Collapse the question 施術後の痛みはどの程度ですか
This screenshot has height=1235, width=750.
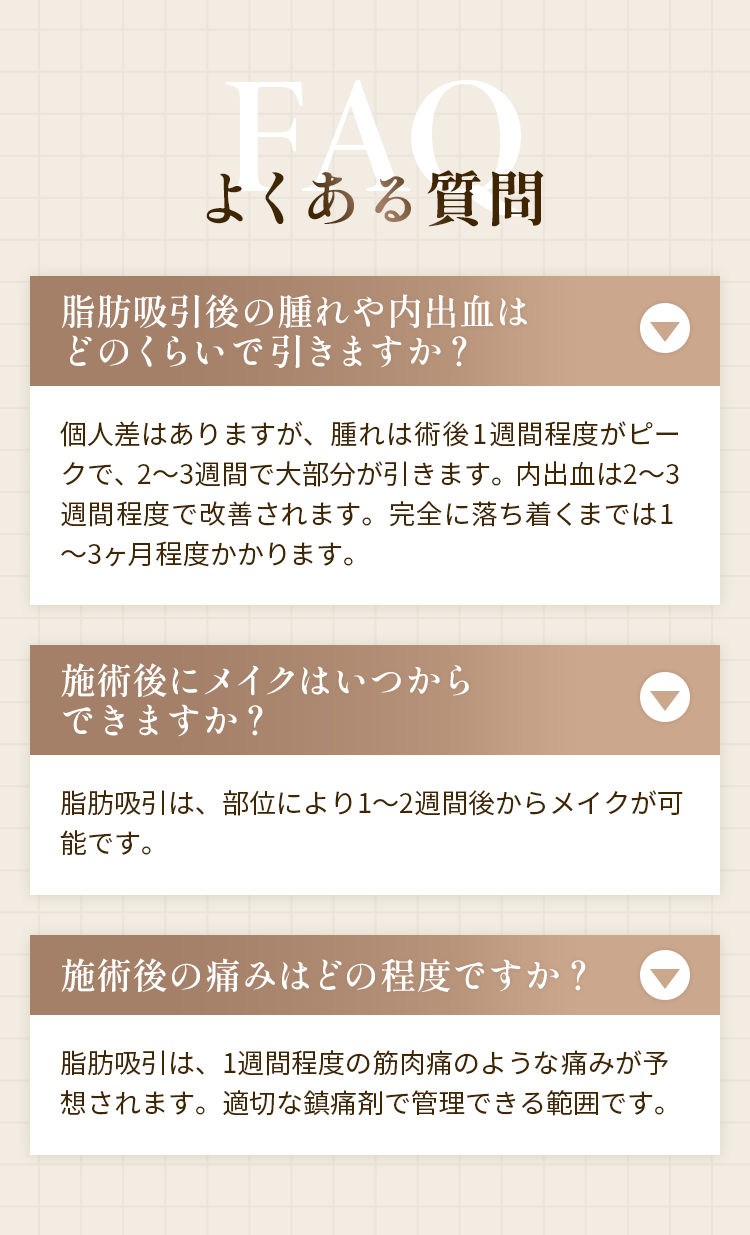point(665,975)
